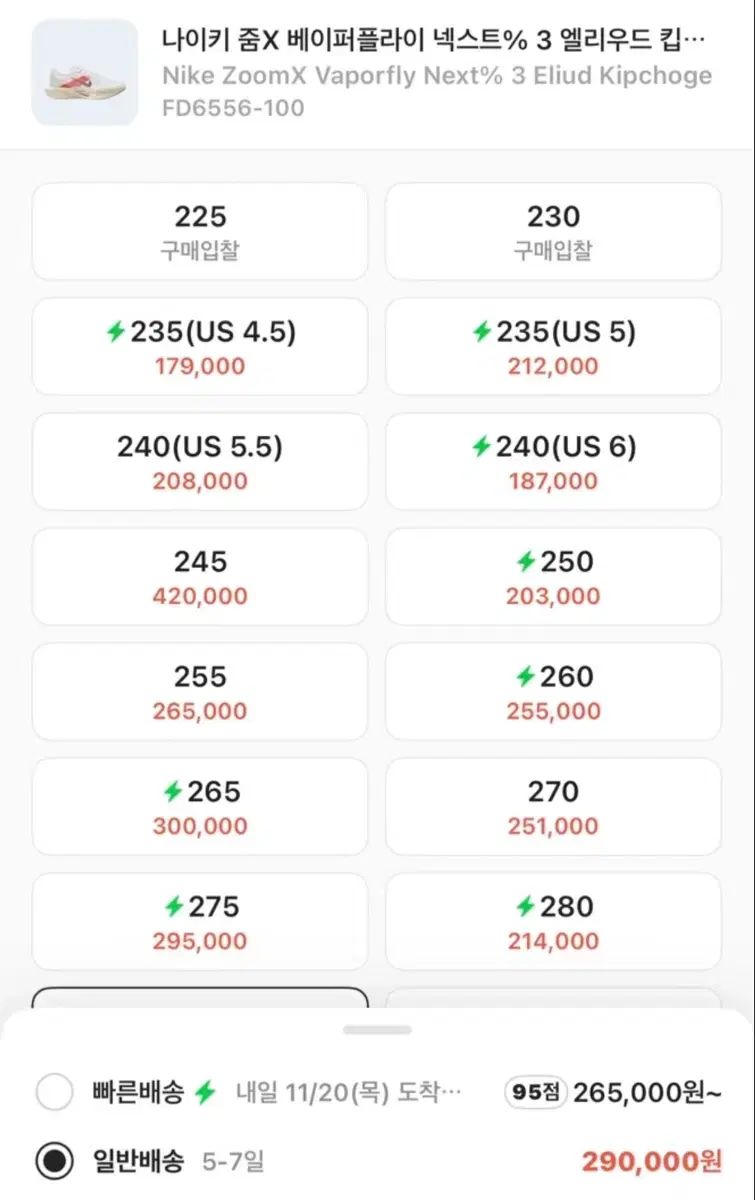Select 빠른배송 fast delivery option
This screenshot has height=1200, width=755.
(x=55, y=1093)
